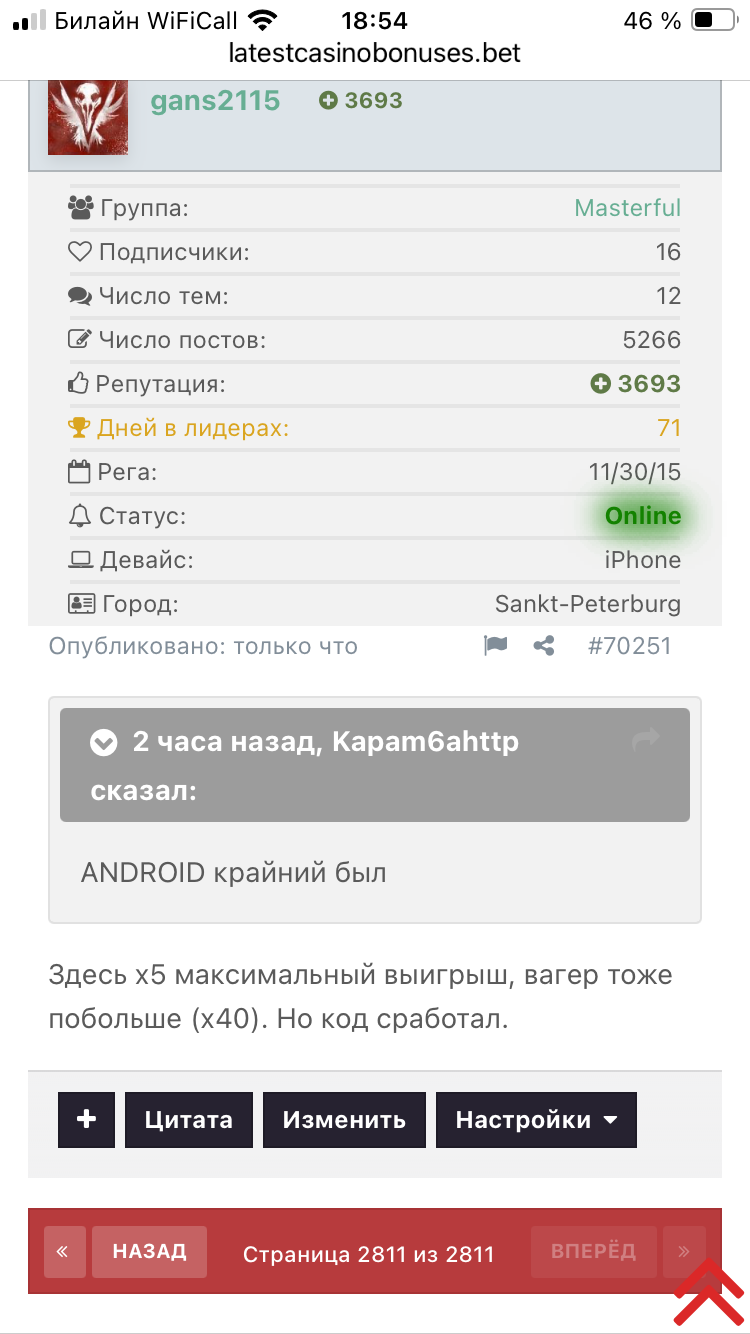Screen dimensions: 750x1334
Task: Open the Masterful group link
Action: (x=627, y=208)
